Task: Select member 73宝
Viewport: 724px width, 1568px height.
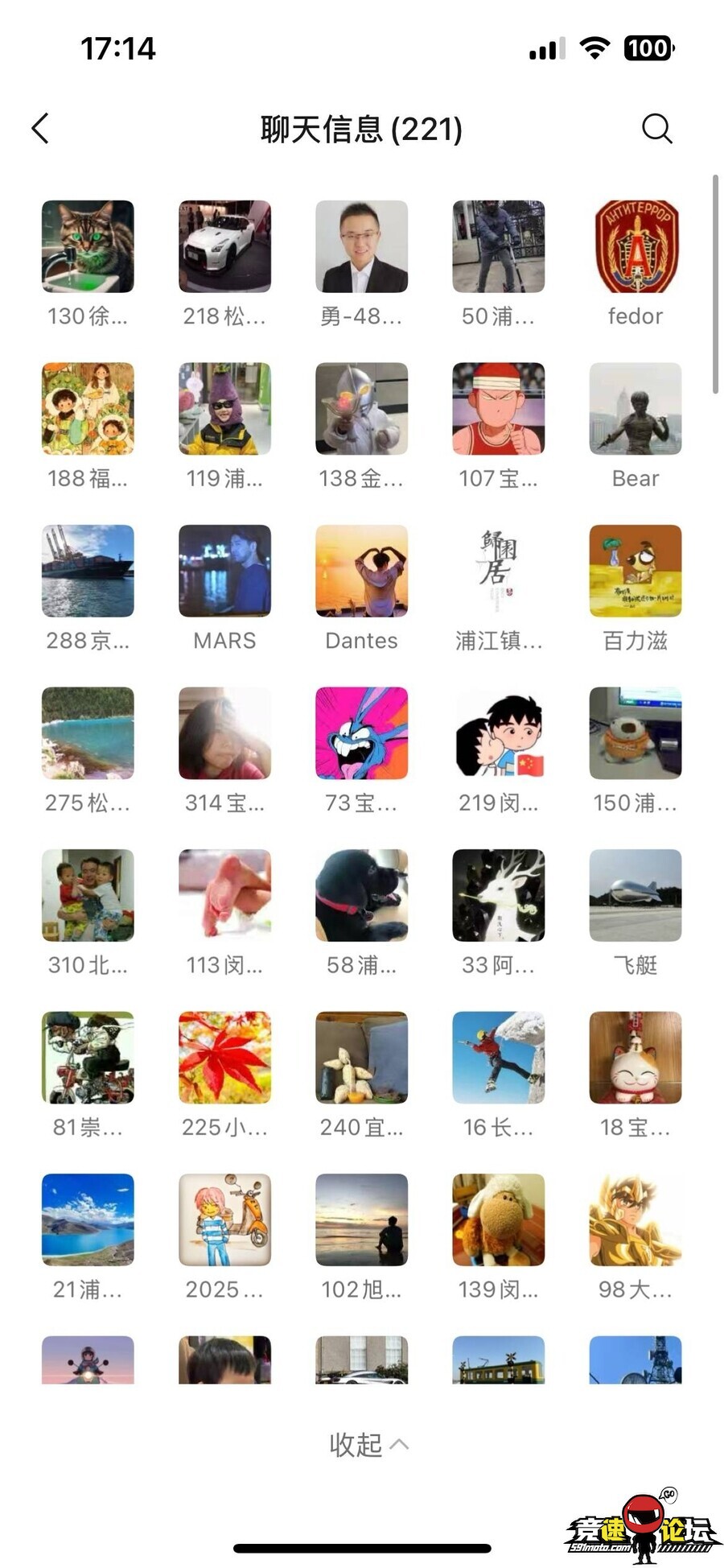Action: pos(361,733)
